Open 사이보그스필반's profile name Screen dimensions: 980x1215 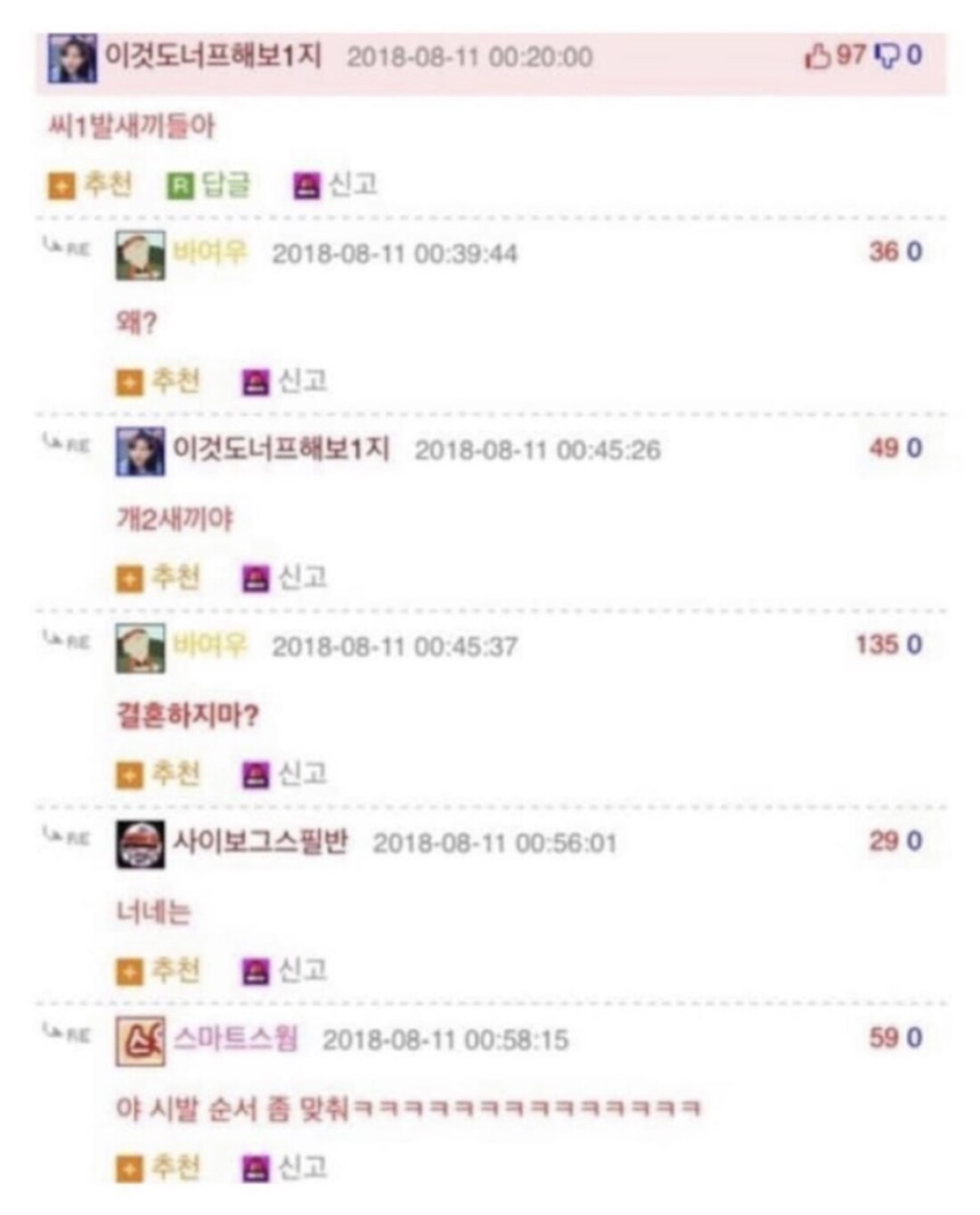pos(260,842)
